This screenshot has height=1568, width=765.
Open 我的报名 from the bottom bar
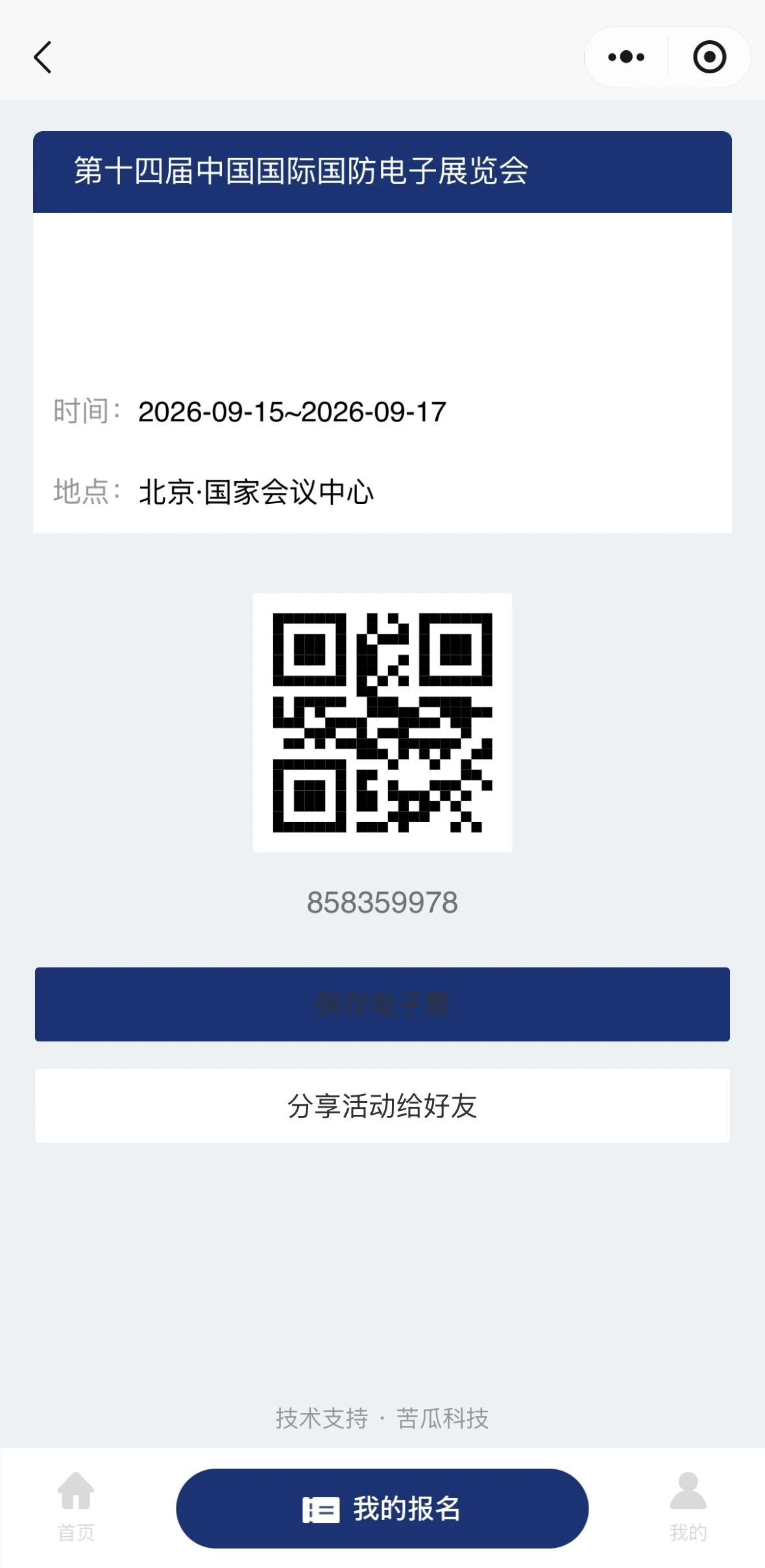(x=382, y=1508)
